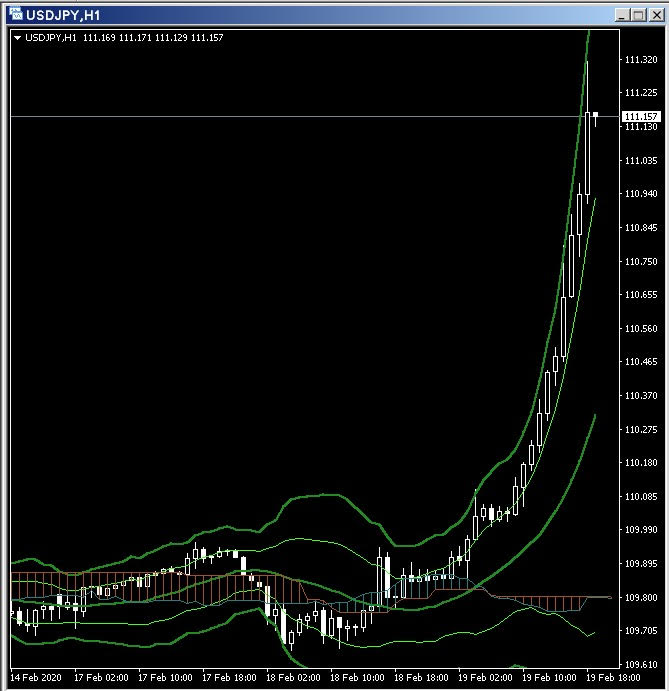Expand the triangle next to USDJPY,H1 label
The height and width of the screenshot is (691, 669).
[18, 38]
